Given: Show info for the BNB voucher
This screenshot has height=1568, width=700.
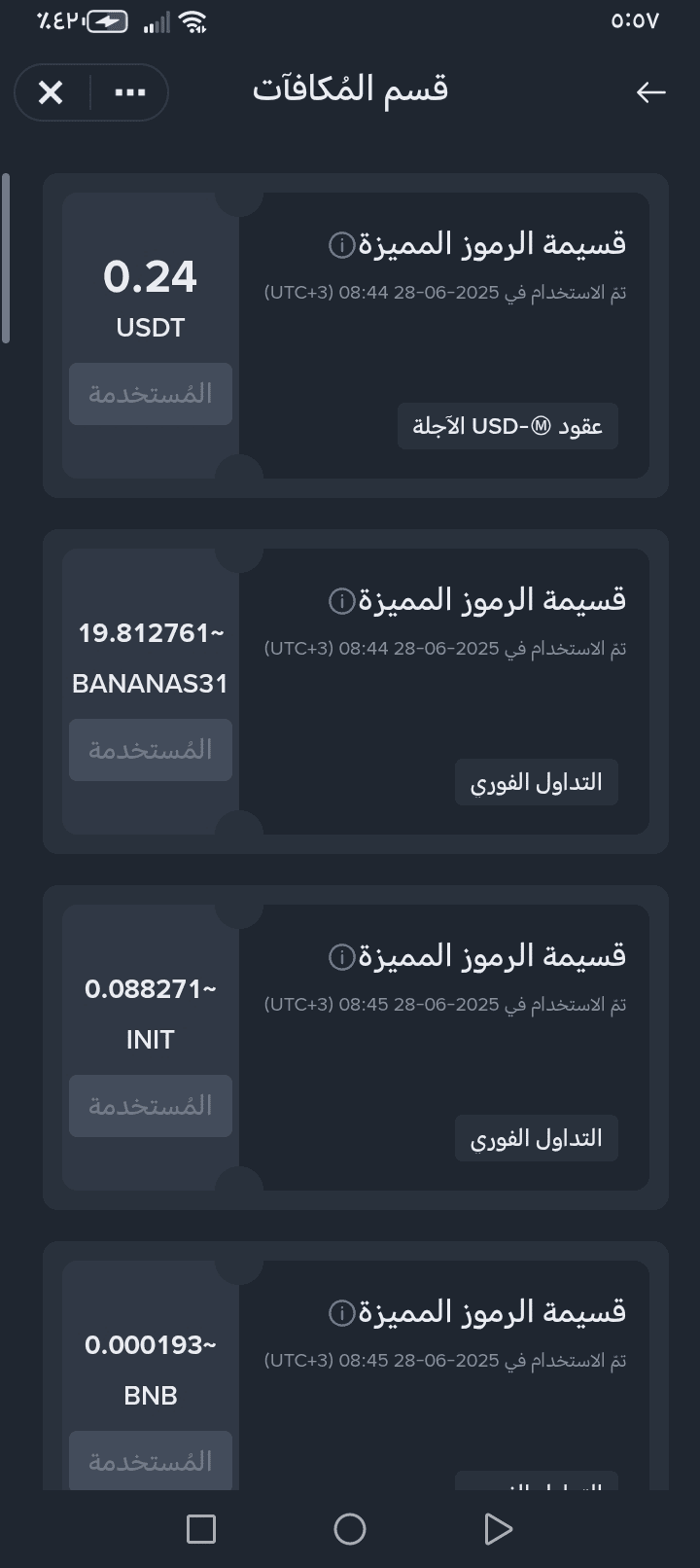Looking at the screenshot, I should pyautogui.click(x=341, y=1313).
